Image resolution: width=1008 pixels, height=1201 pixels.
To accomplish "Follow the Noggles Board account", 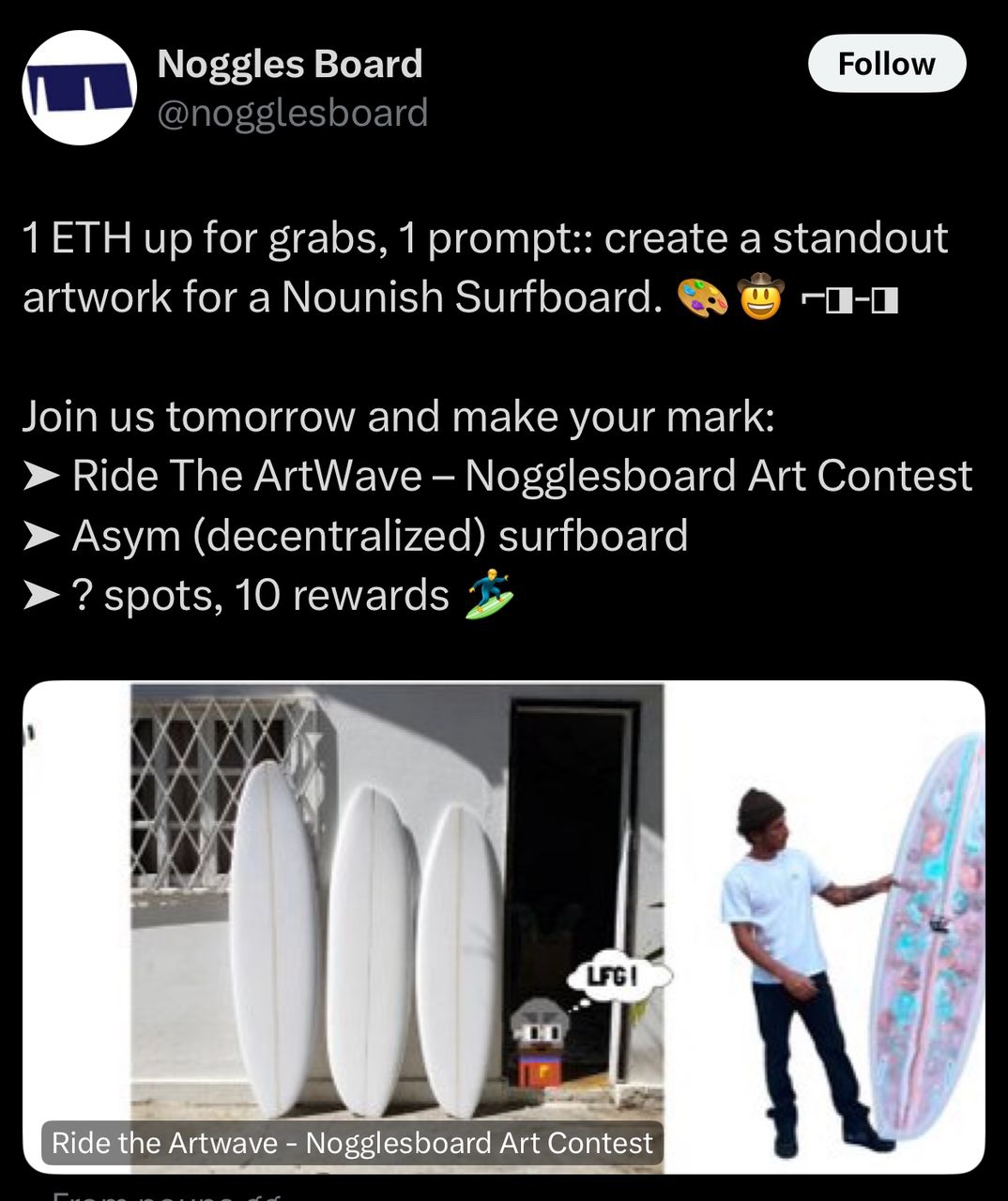I will (x=886, y=64).
